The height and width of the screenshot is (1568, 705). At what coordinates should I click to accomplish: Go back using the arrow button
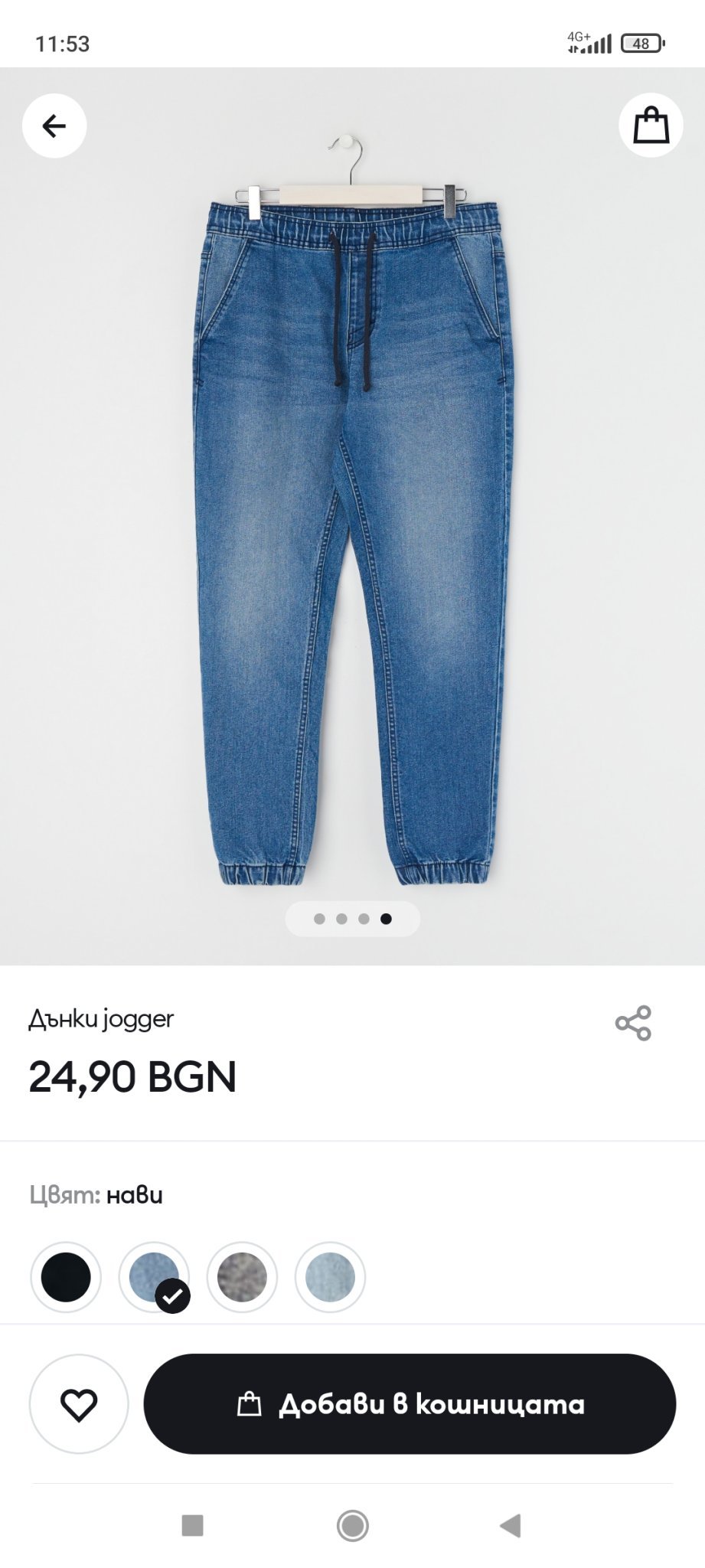tap(54, 126)
